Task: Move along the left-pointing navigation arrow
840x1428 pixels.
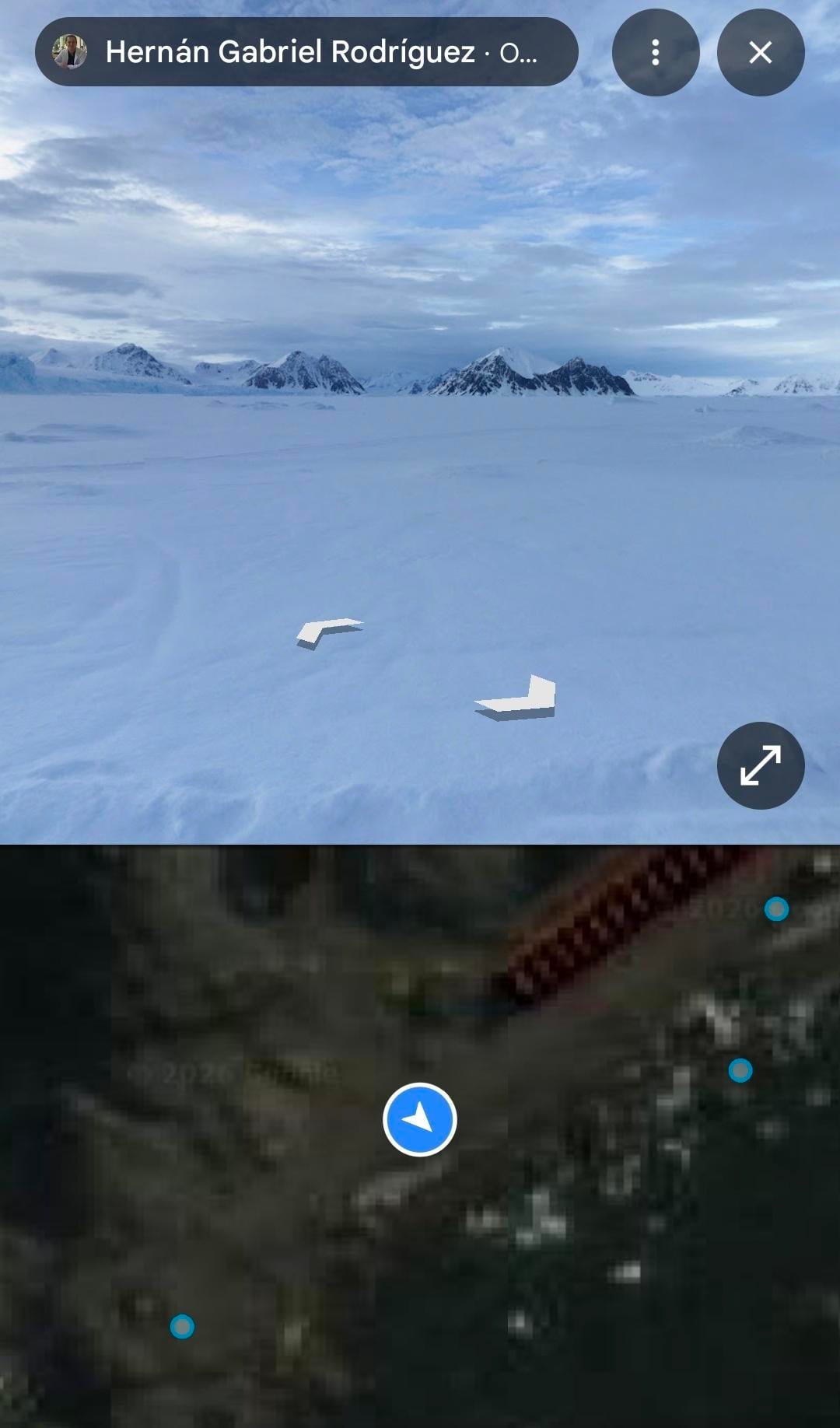Action: pos(328,631)
